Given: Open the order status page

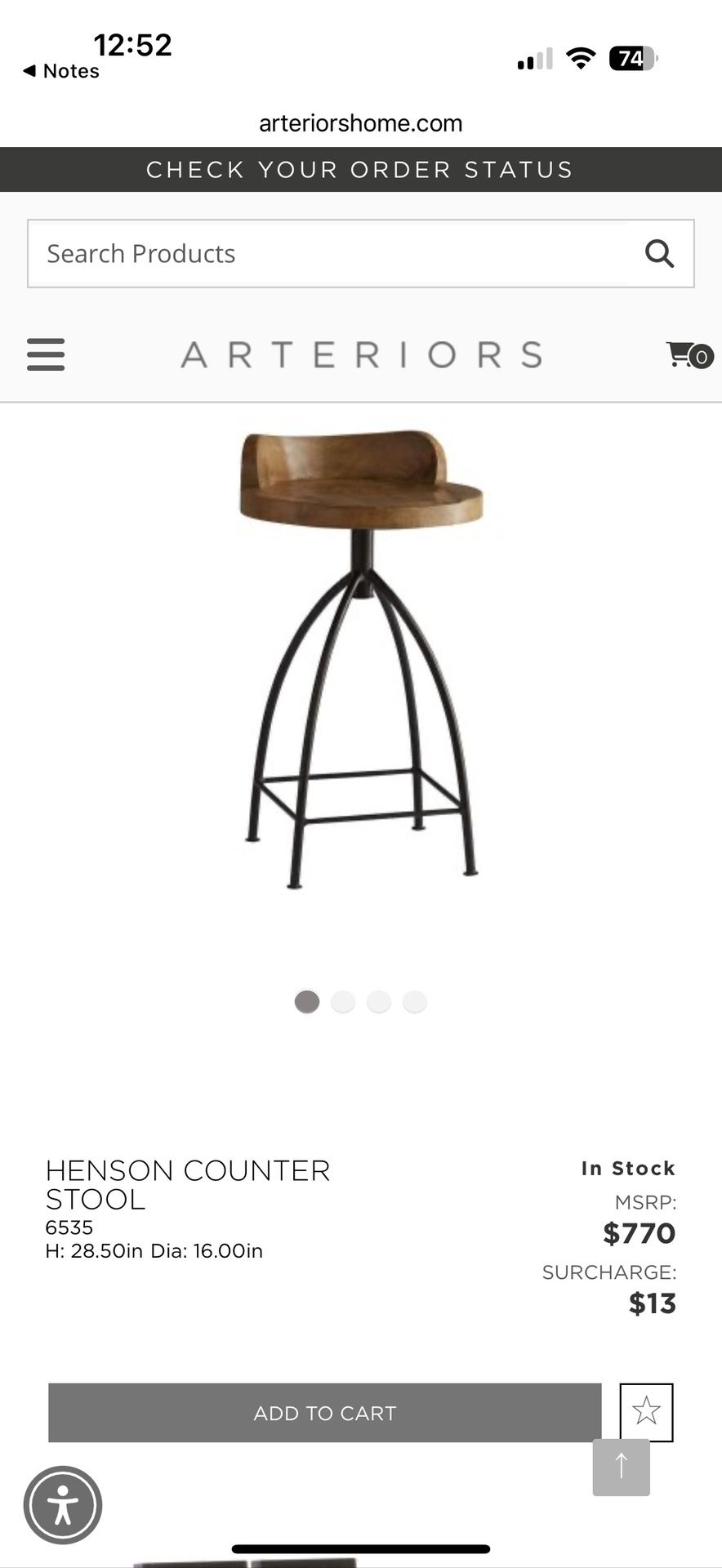Looking at the screenshot, I should [x=360, y=169].
